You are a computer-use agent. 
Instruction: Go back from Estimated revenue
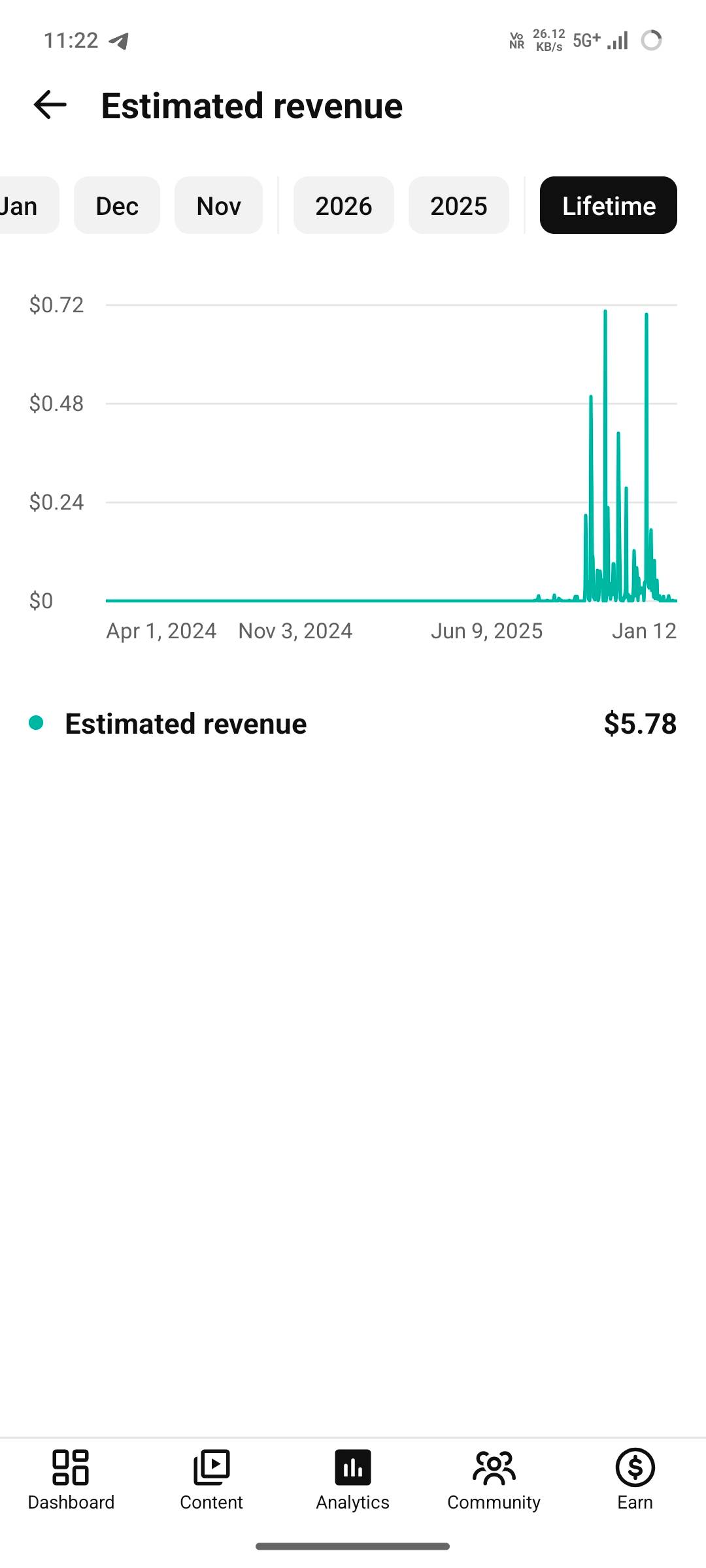[x=50, y=105]
